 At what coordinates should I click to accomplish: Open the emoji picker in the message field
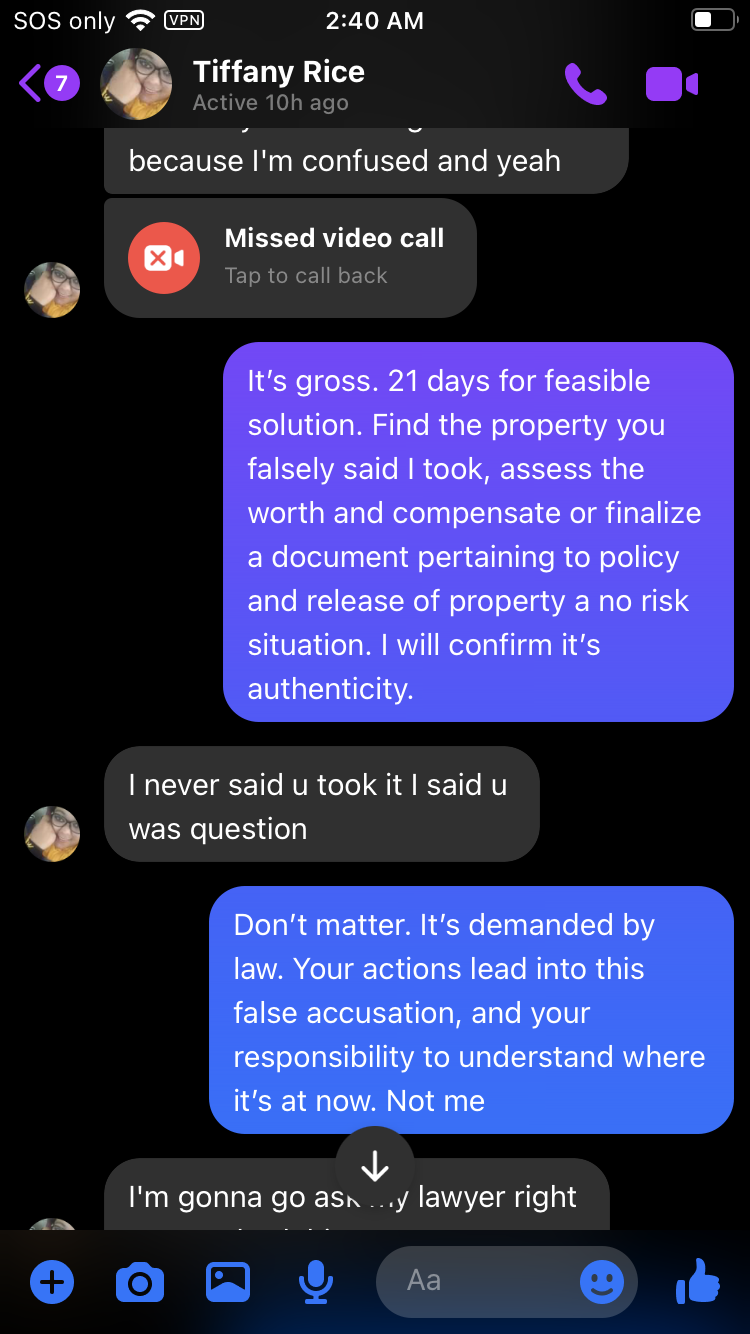602,1281
